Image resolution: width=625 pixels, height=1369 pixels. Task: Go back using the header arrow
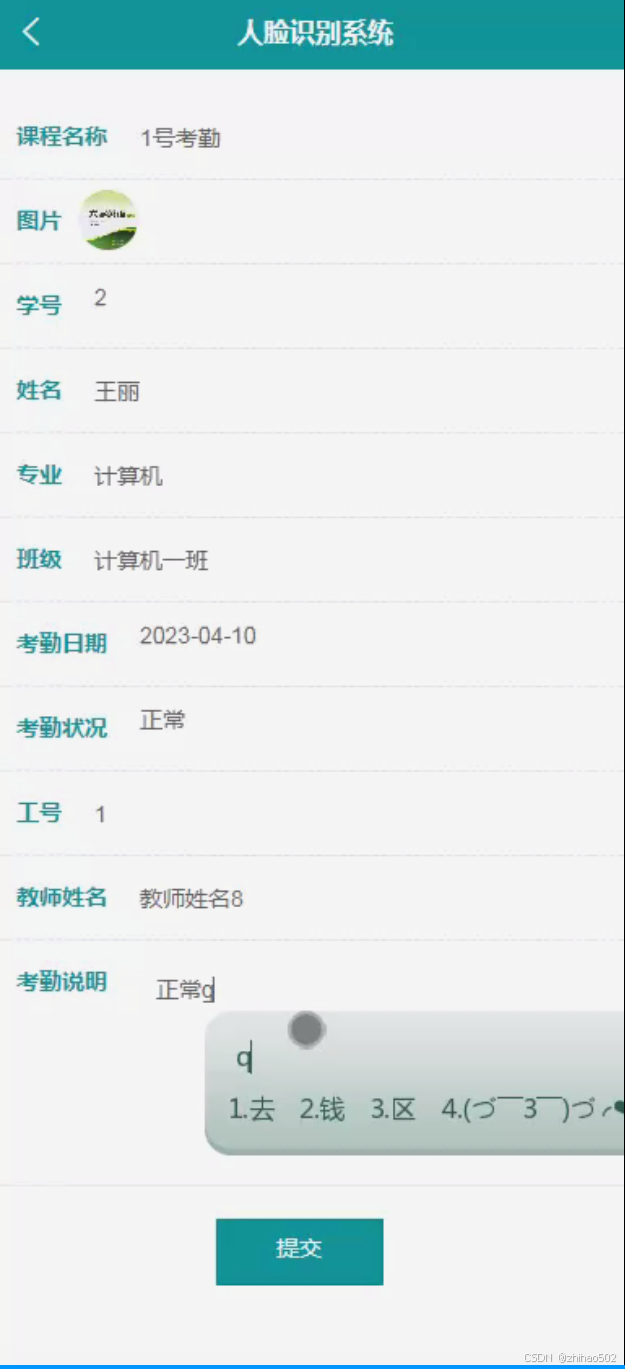coord(31,32)
